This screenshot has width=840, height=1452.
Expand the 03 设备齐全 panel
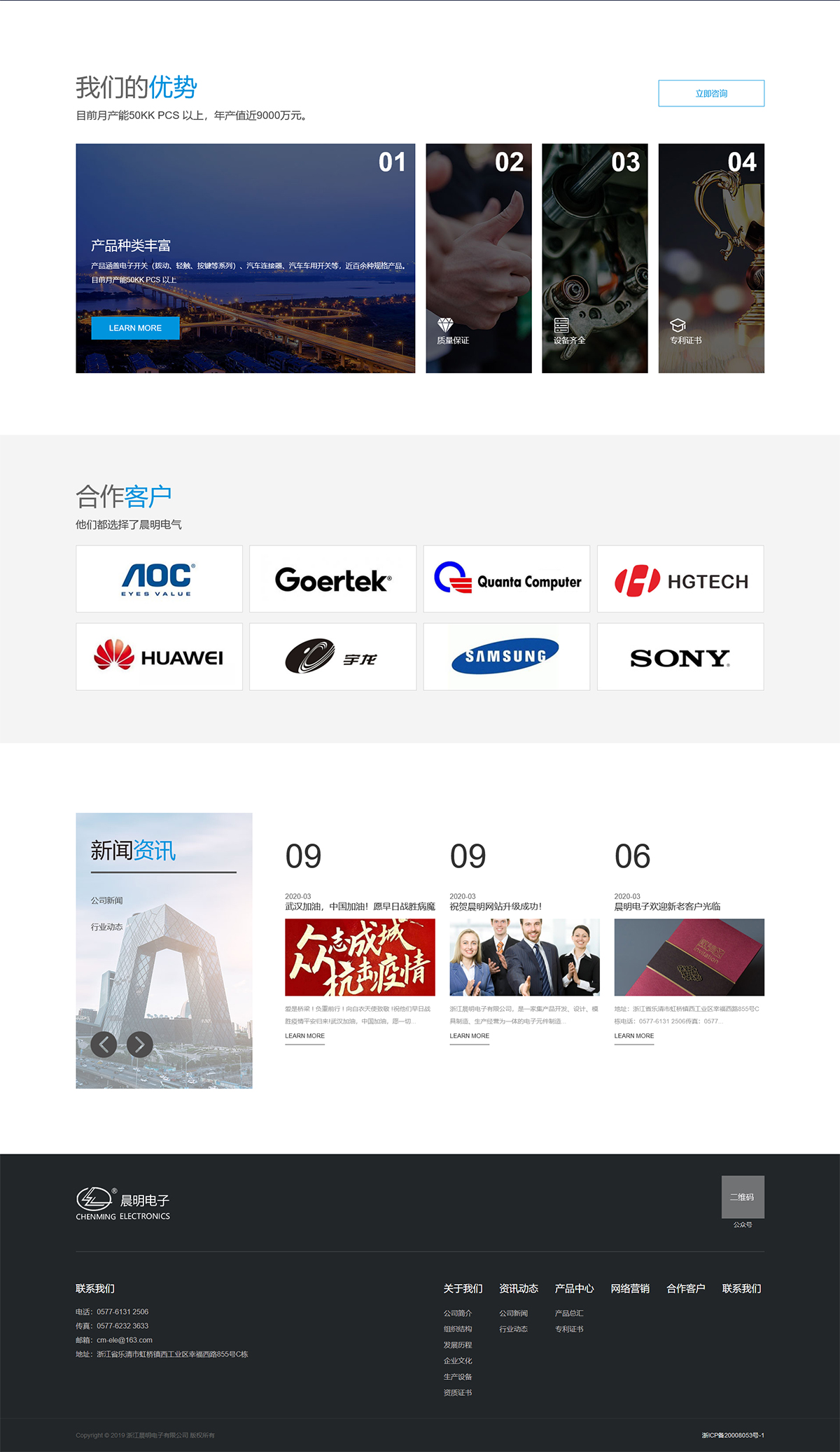[594, 258]
